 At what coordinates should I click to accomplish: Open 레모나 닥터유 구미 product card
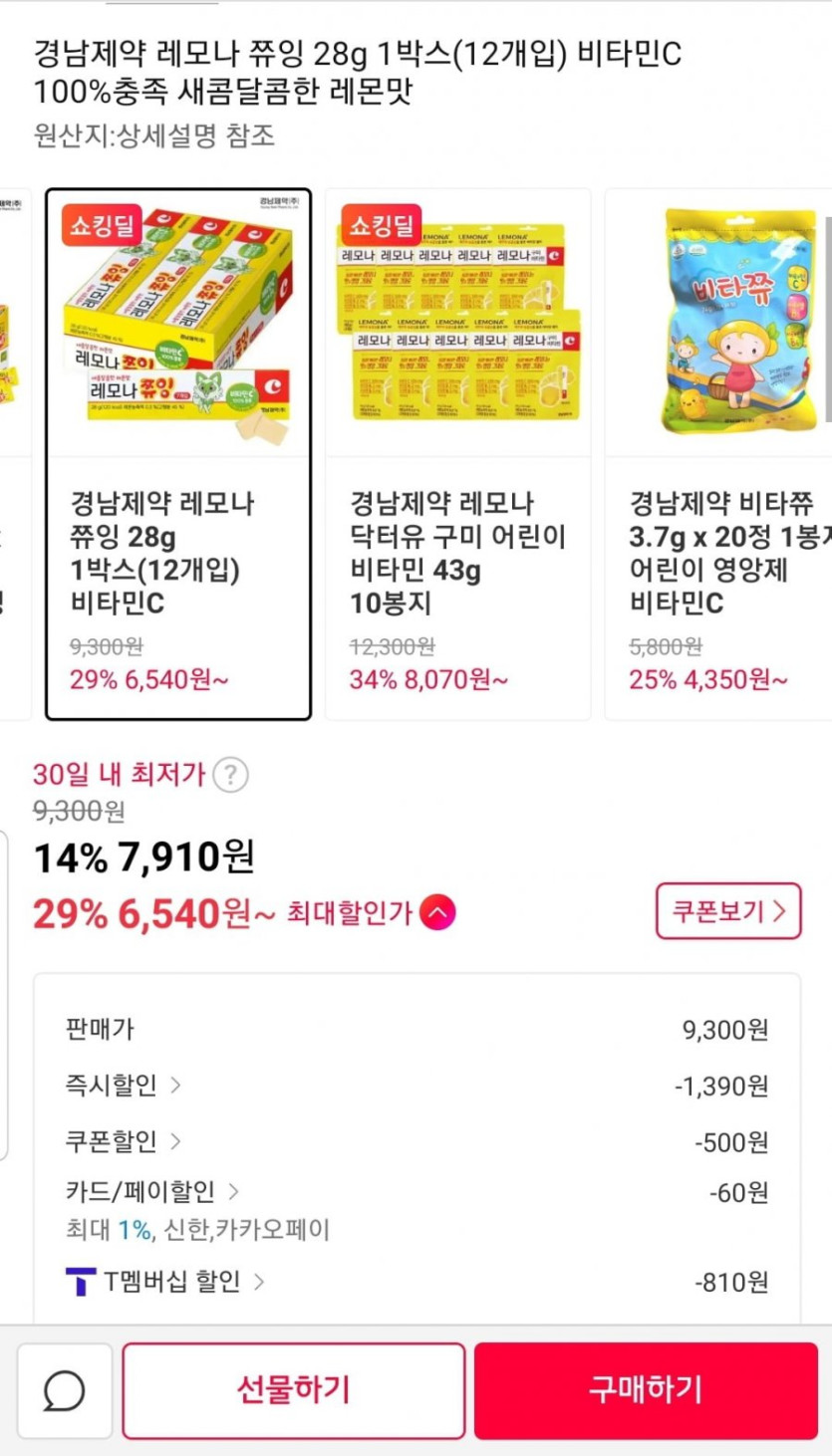point(457,453)
